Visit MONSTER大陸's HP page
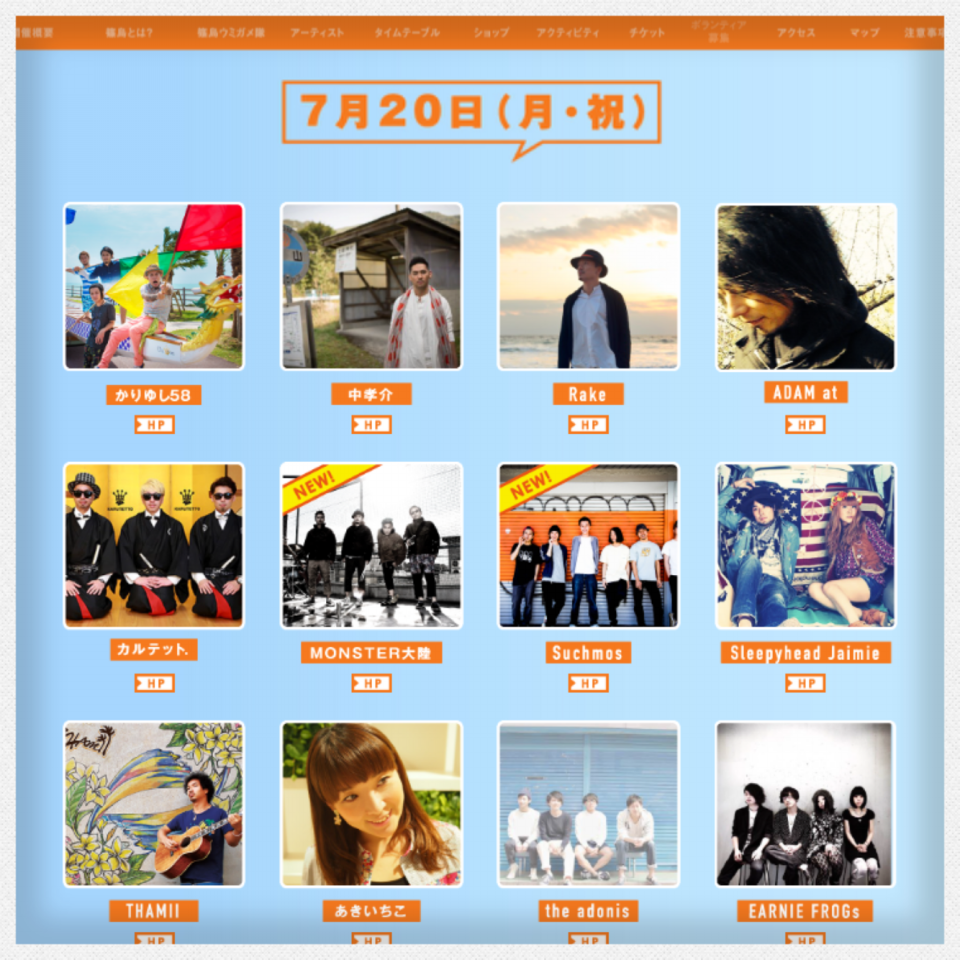Viewport: 960px width, 960px height. [x=371, y=683]
